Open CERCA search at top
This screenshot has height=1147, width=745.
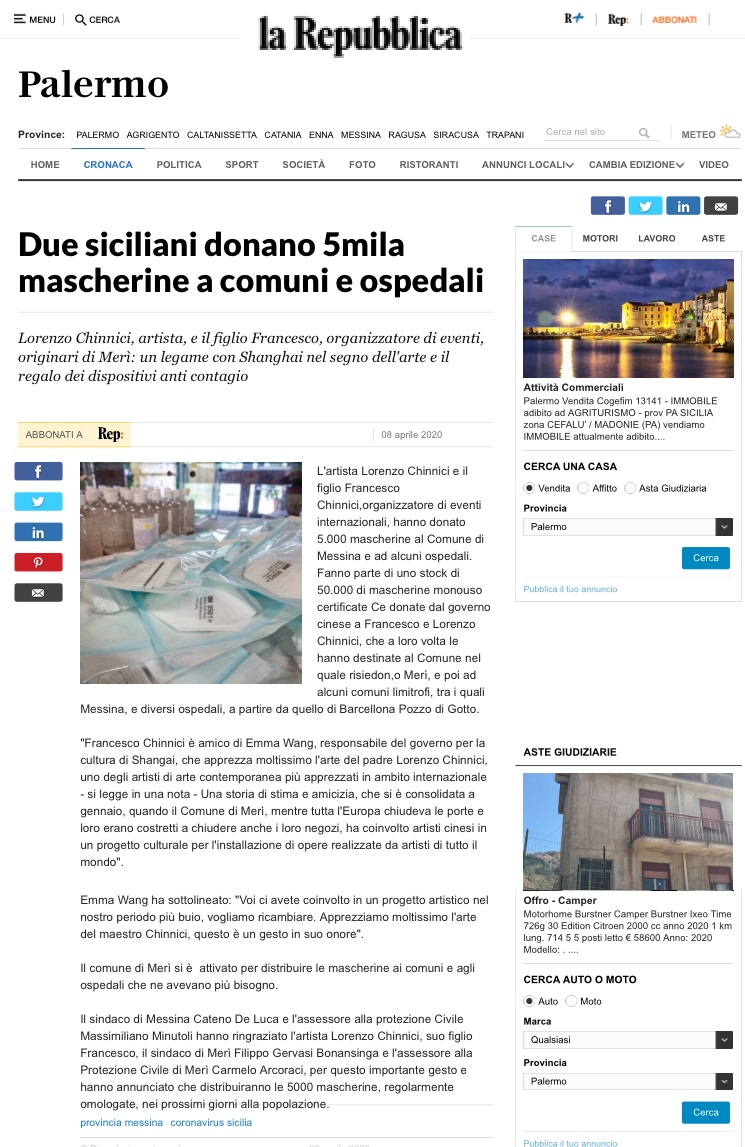click(x=97, y=19)
